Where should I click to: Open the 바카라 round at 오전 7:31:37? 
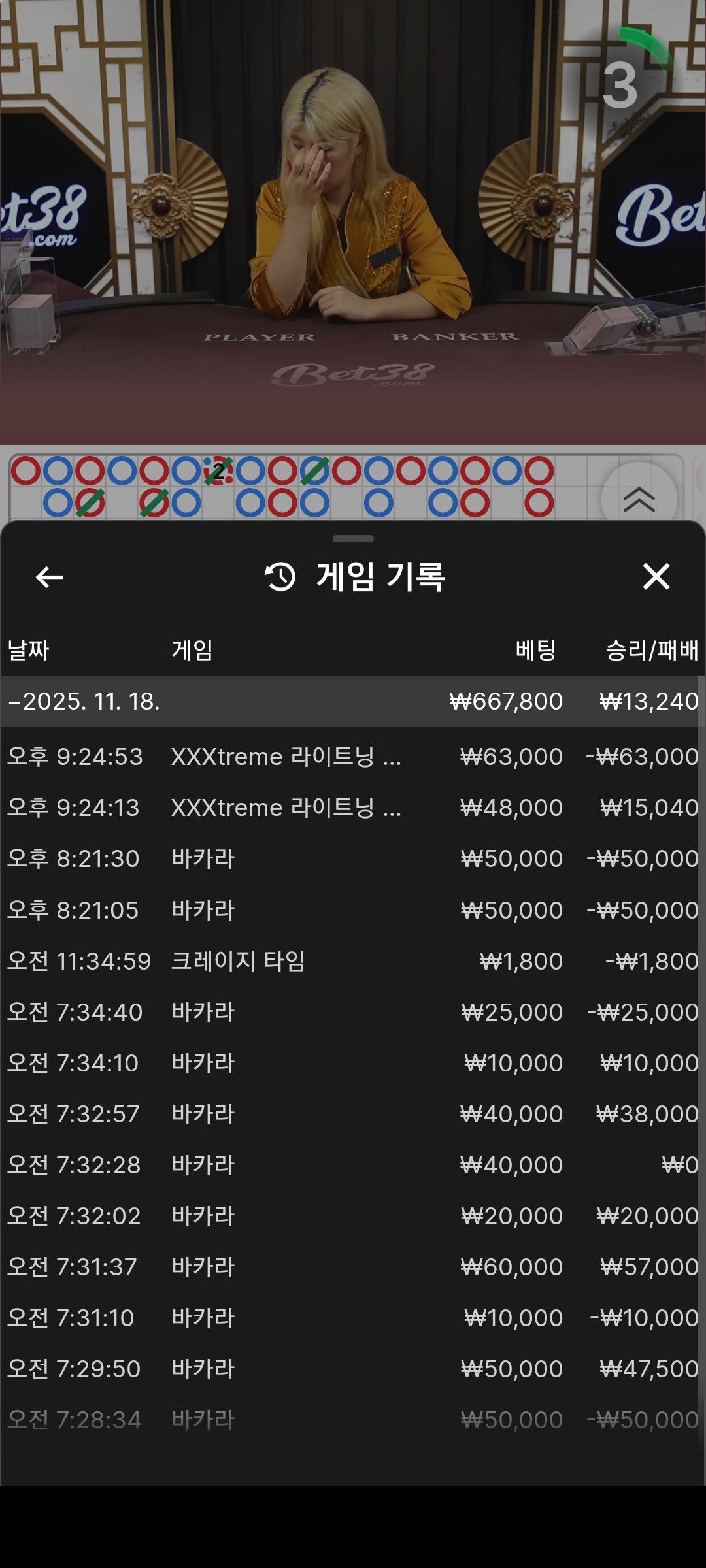[x=352, y=1267]
